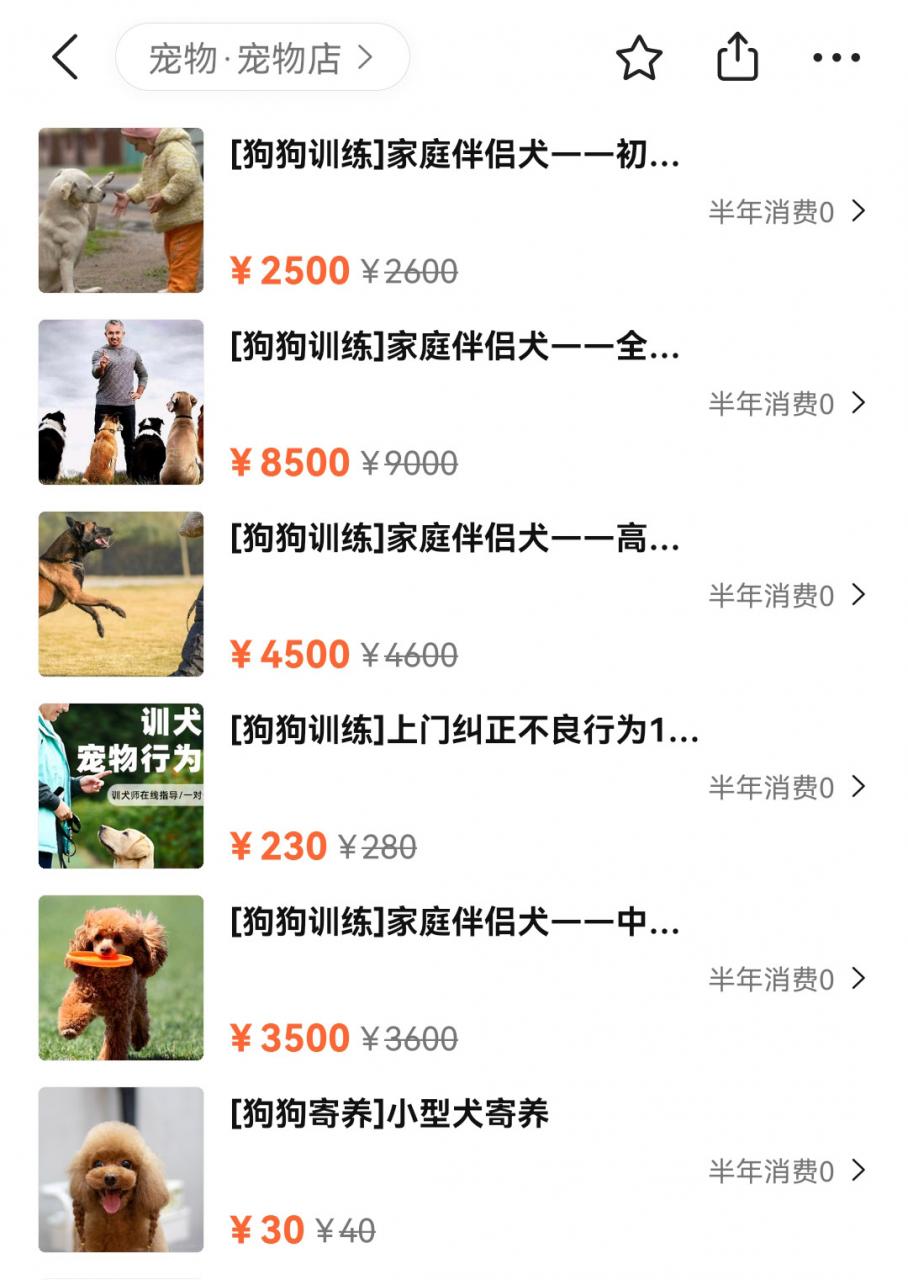Viewport: 908px width, 1280px height.
Task: Select the ¥3500 price label of 中级 course
Action: pos(289,1036)
